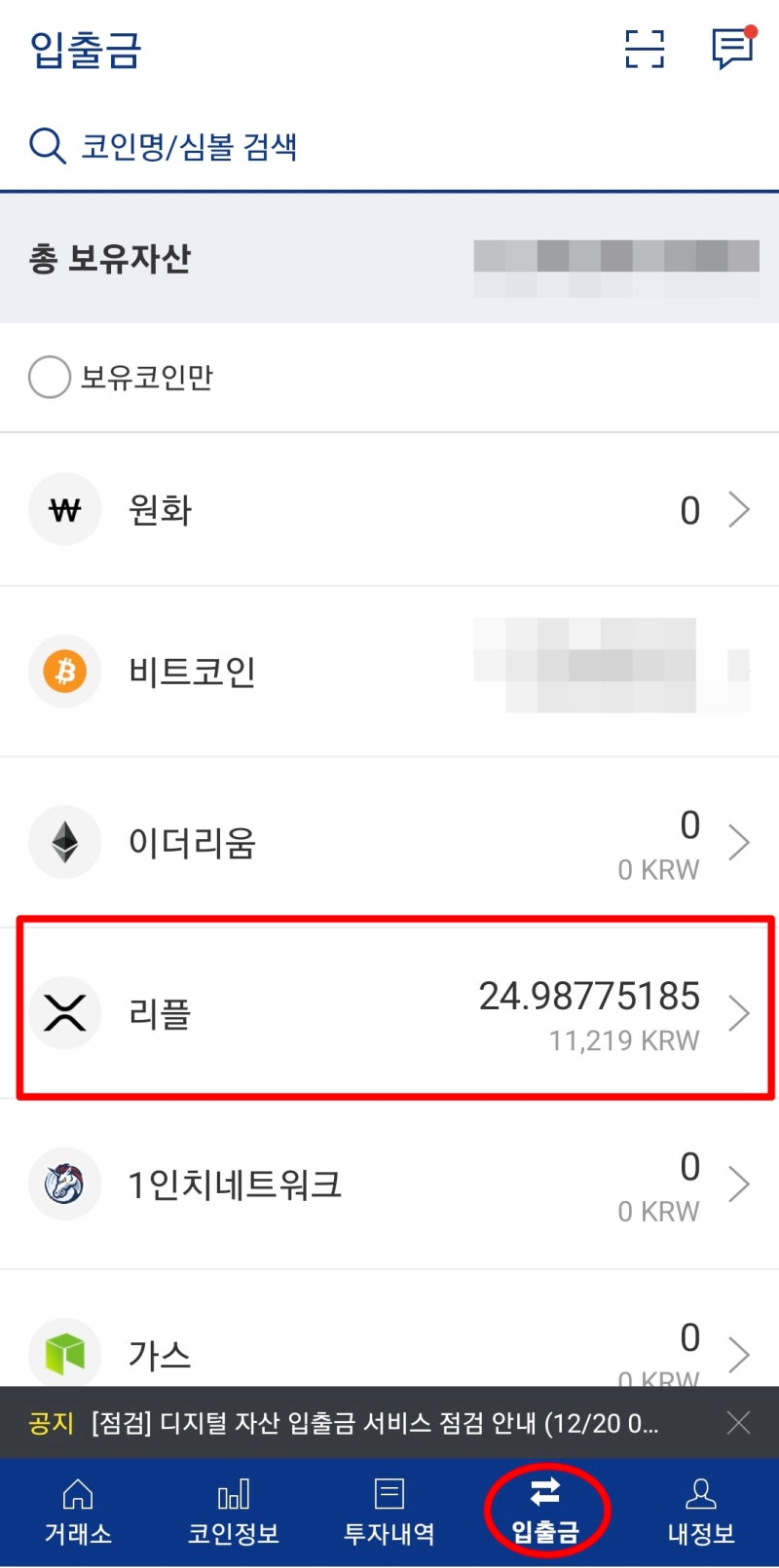Expand the 리플 row chevron
This screenshot has height=1568, width=779.
pyautogui.click(x=740, y=1012)
